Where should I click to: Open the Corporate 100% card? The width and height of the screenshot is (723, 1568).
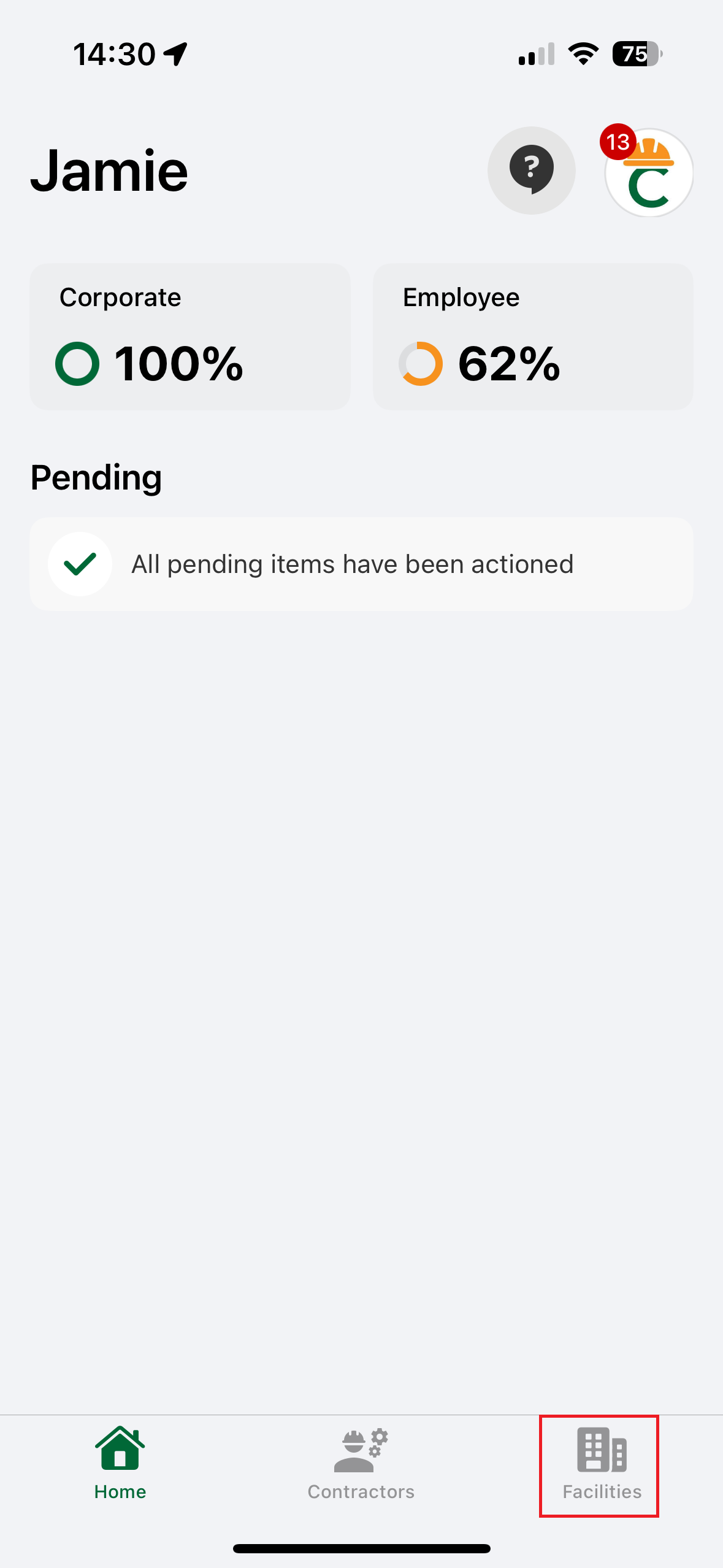[190, 337]
